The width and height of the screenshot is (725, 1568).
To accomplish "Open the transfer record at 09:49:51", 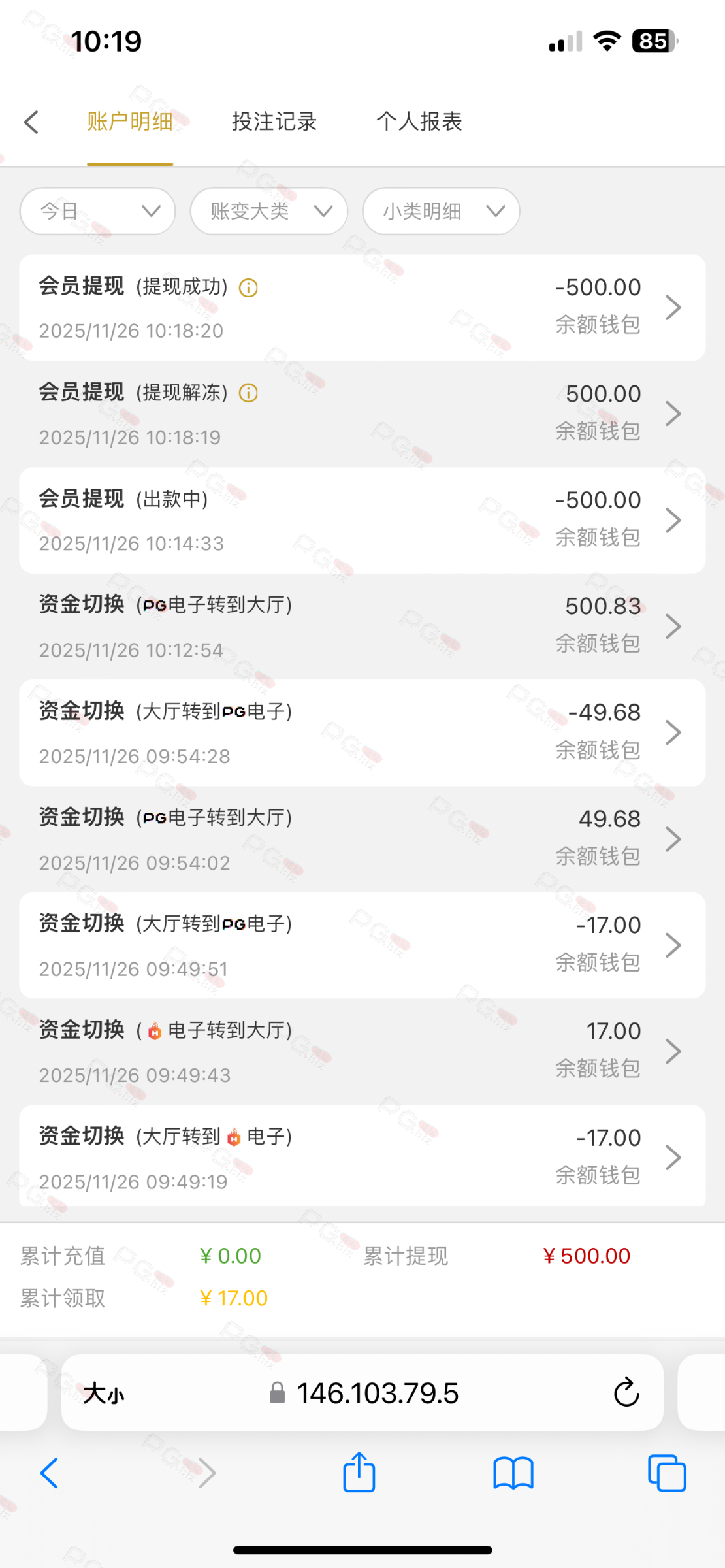I will (x=362, y=945).
